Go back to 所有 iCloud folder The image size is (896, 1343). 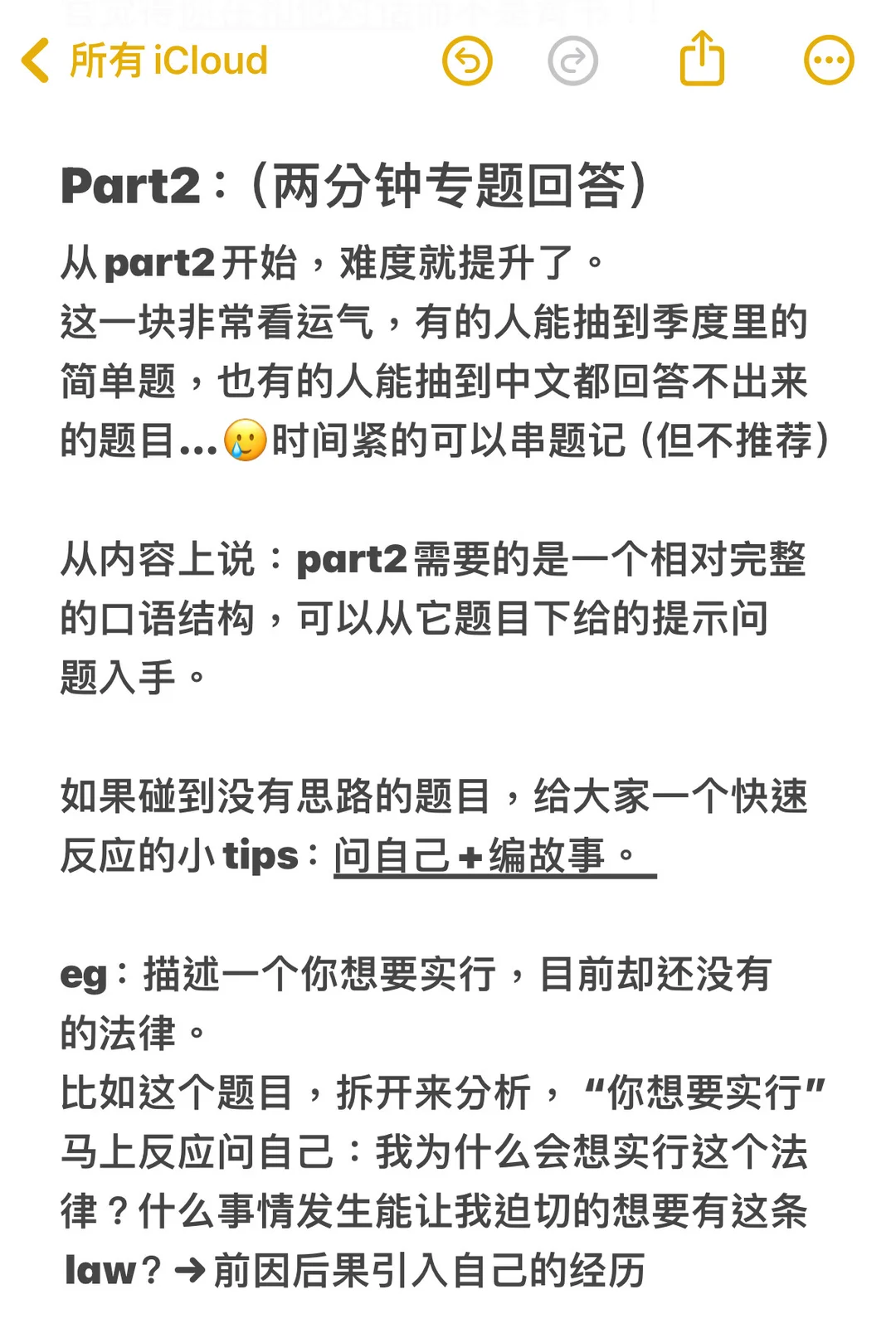tap(144, 61)
